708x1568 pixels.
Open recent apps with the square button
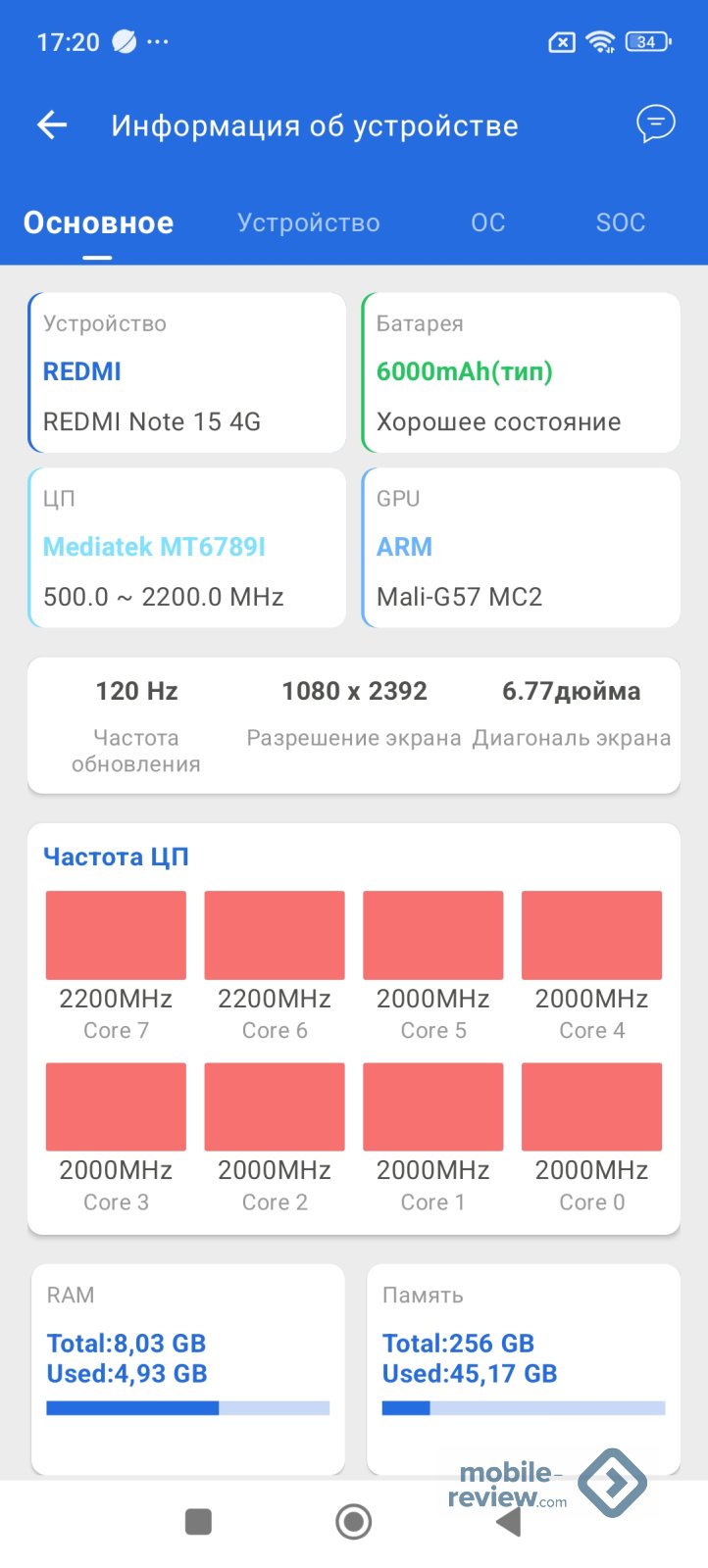pyautogui.click(x=199, y=1521)
